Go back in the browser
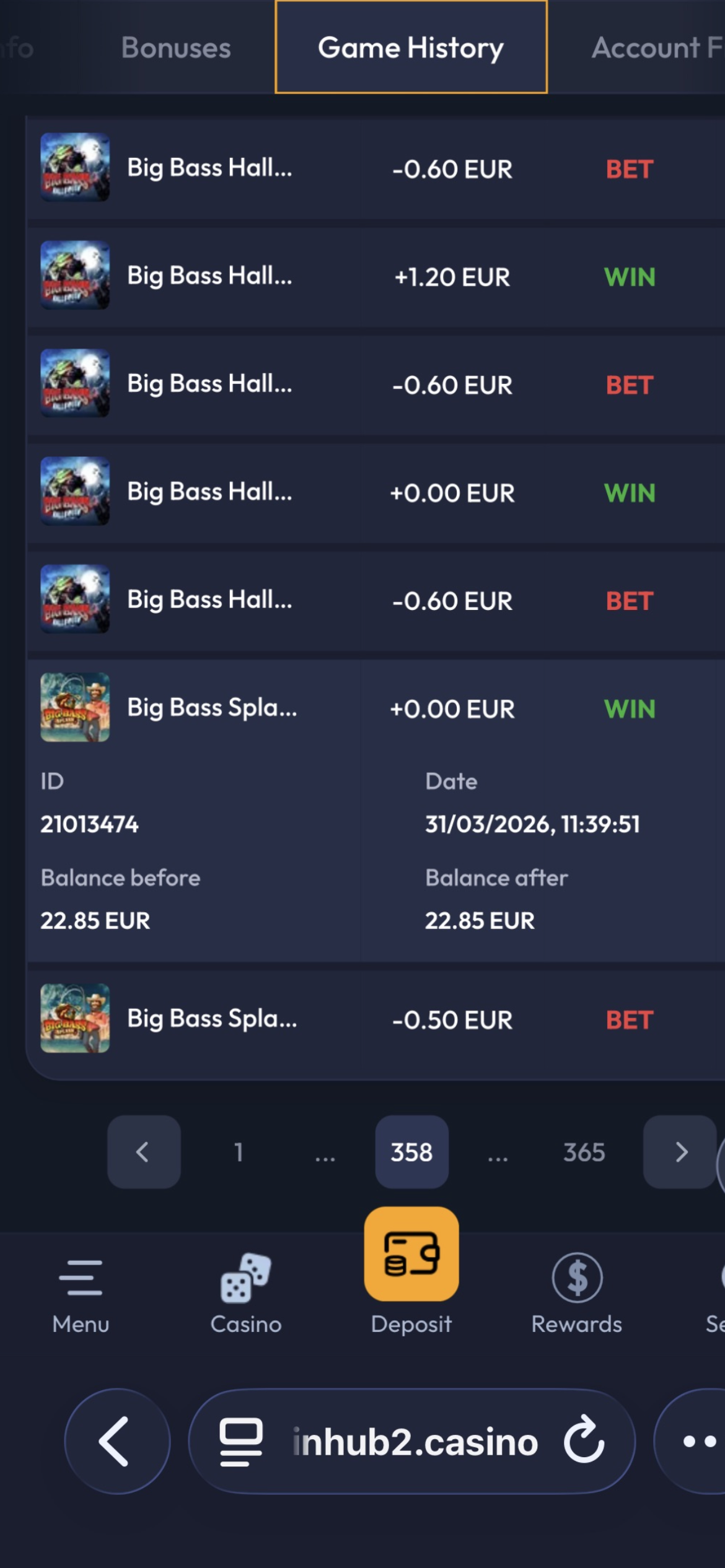 [x=116, y=1442]
